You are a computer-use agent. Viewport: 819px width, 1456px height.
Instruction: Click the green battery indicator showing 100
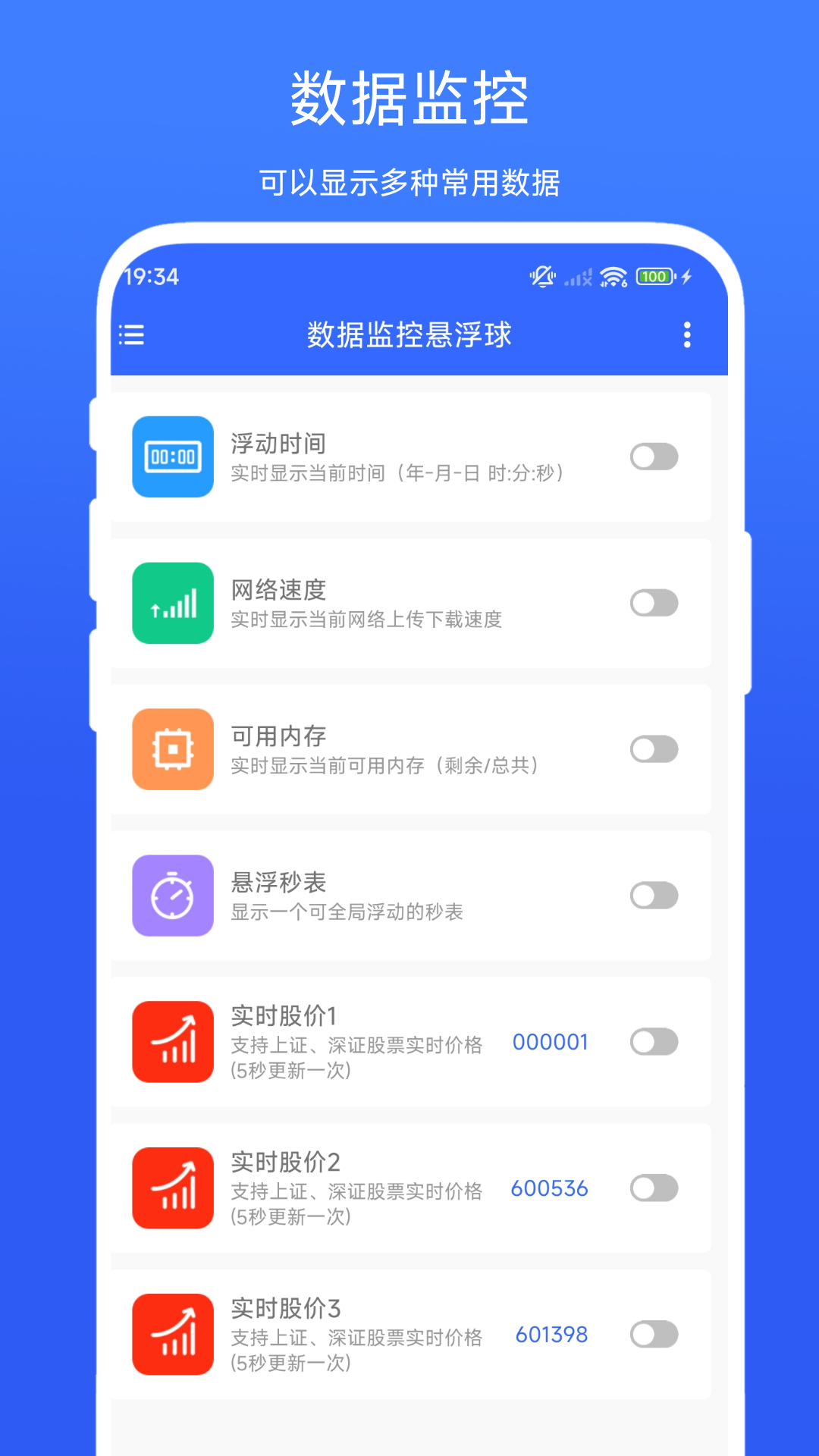pos(654,276)
